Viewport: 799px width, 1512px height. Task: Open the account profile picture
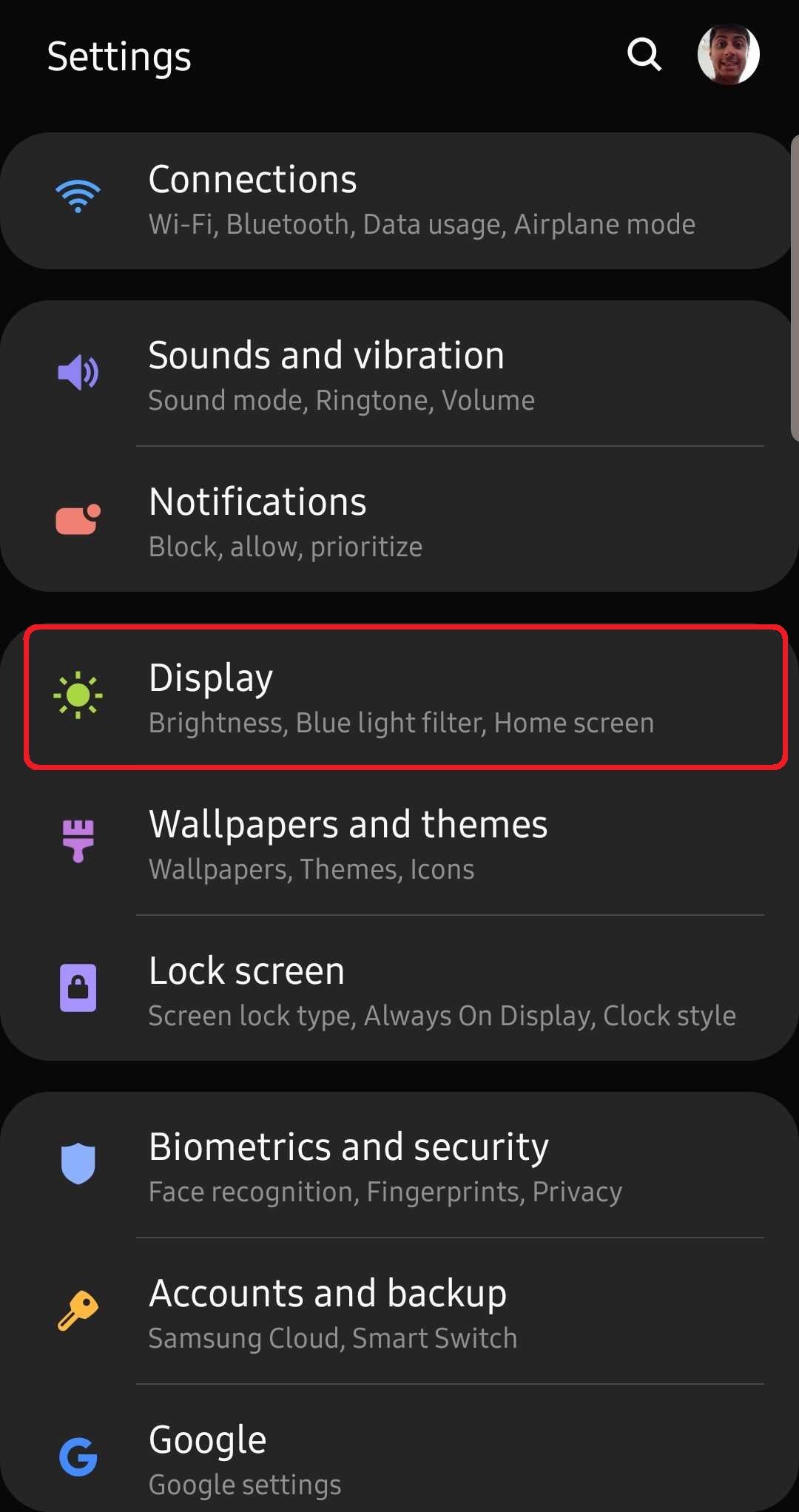pos(728,55)
